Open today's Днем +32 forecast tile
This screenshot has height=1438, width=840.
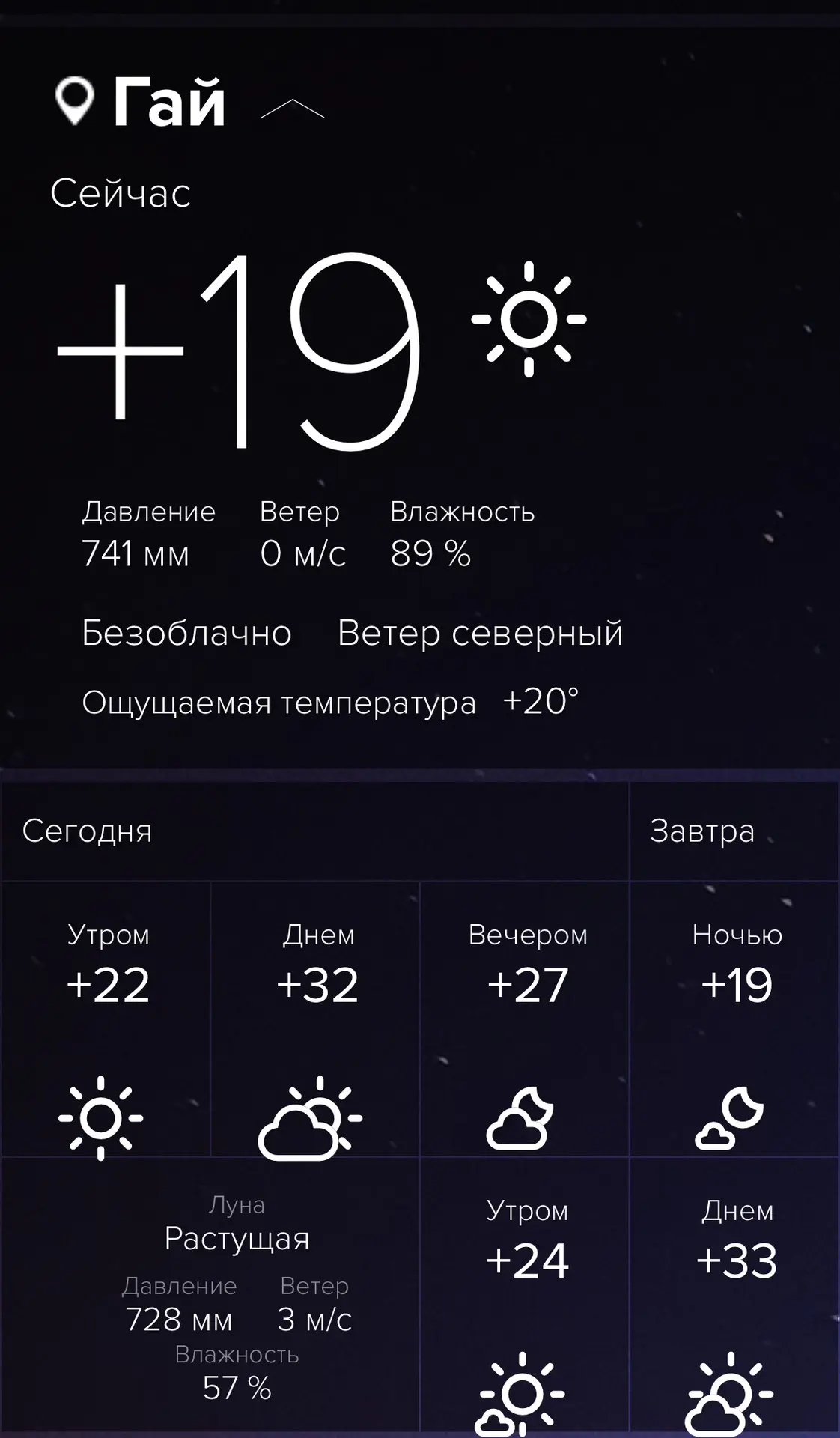(x=316, y=1019)
